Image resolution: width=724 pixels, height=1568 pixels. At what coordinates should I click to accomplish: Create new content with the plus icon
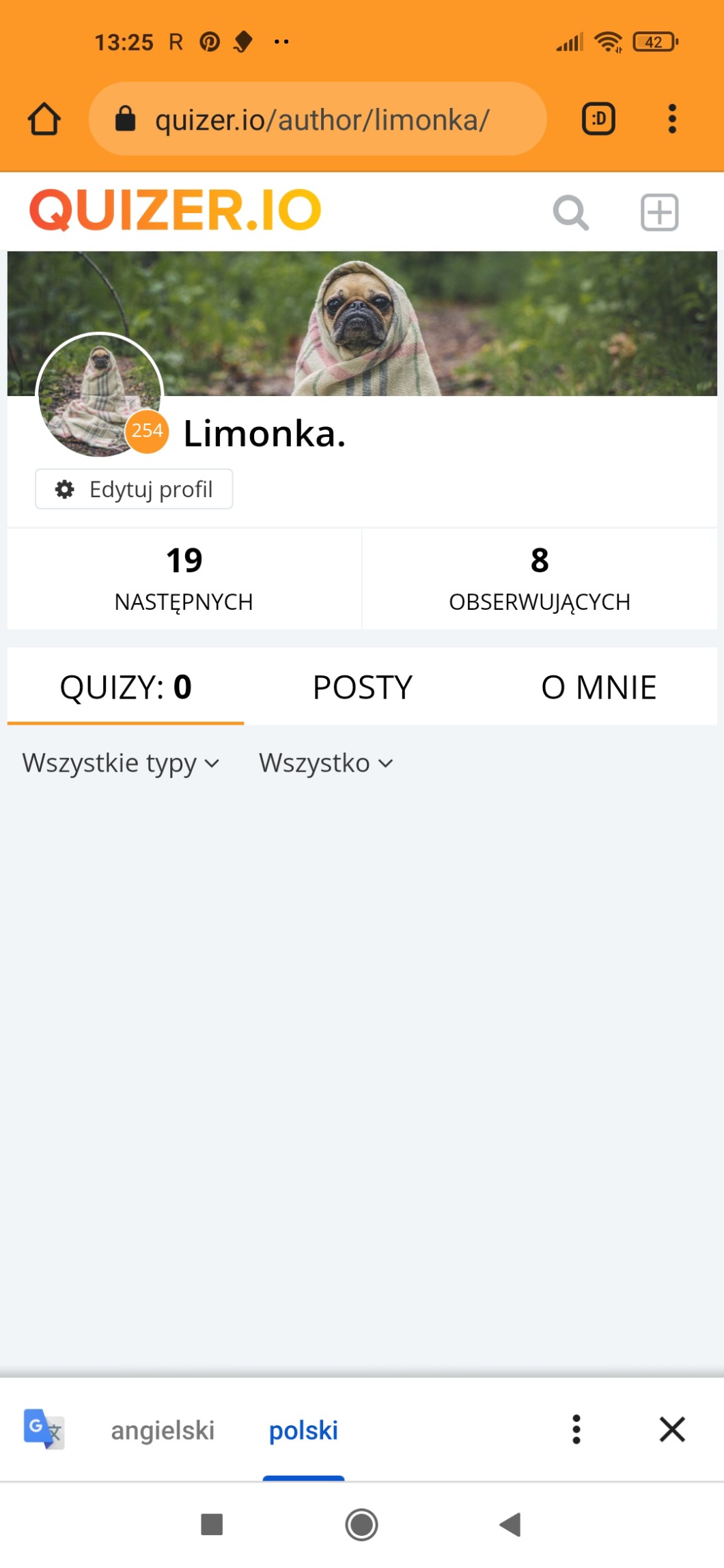click(659, 212)
